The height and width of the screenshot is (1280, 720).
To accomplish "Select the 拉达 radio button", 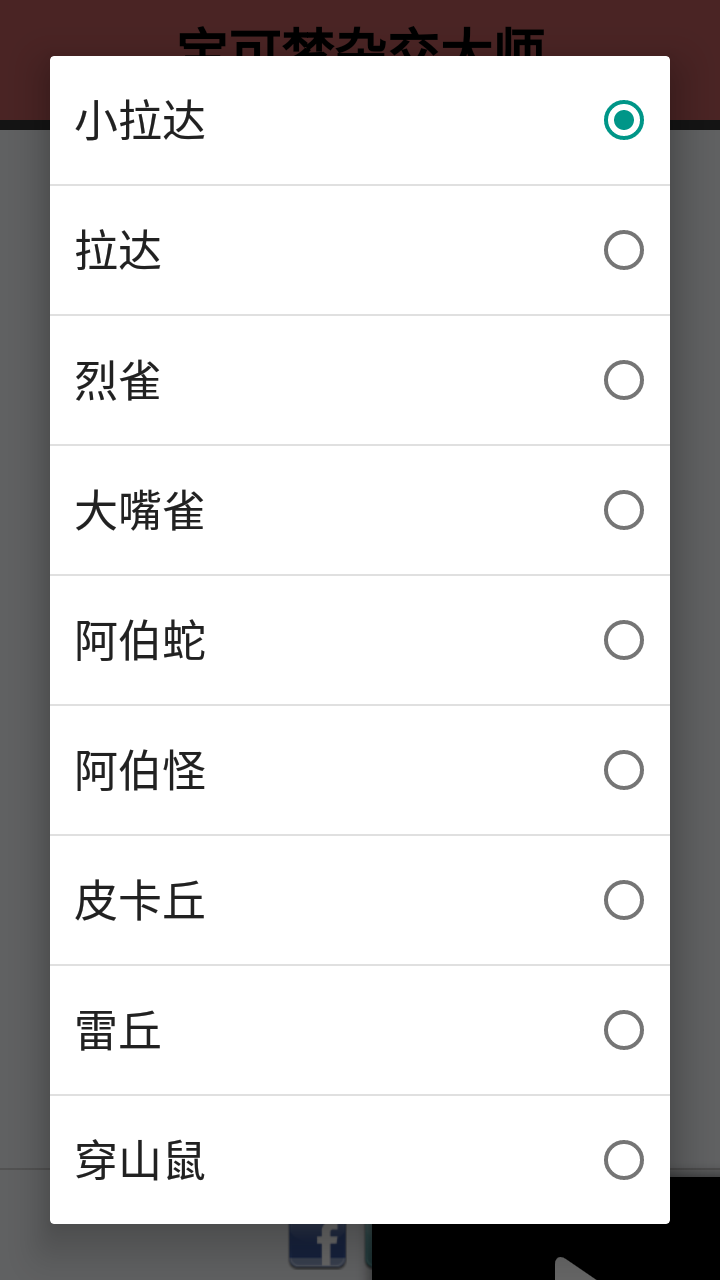I will click(x=624, y=250).
